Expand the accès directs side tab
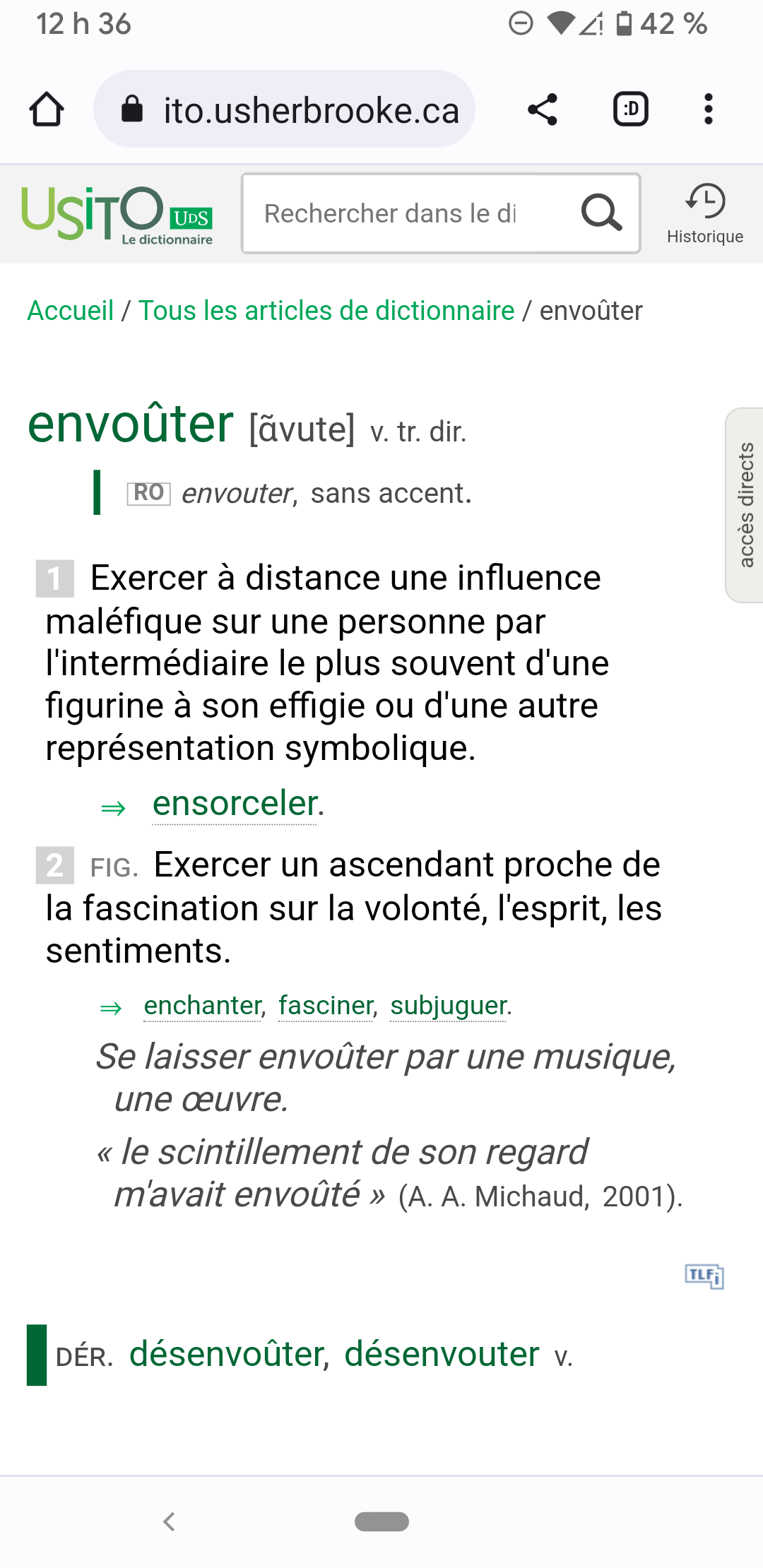The height and width of the screenshot is (1568, 763). pyautogui.click(x=745, y=505)
